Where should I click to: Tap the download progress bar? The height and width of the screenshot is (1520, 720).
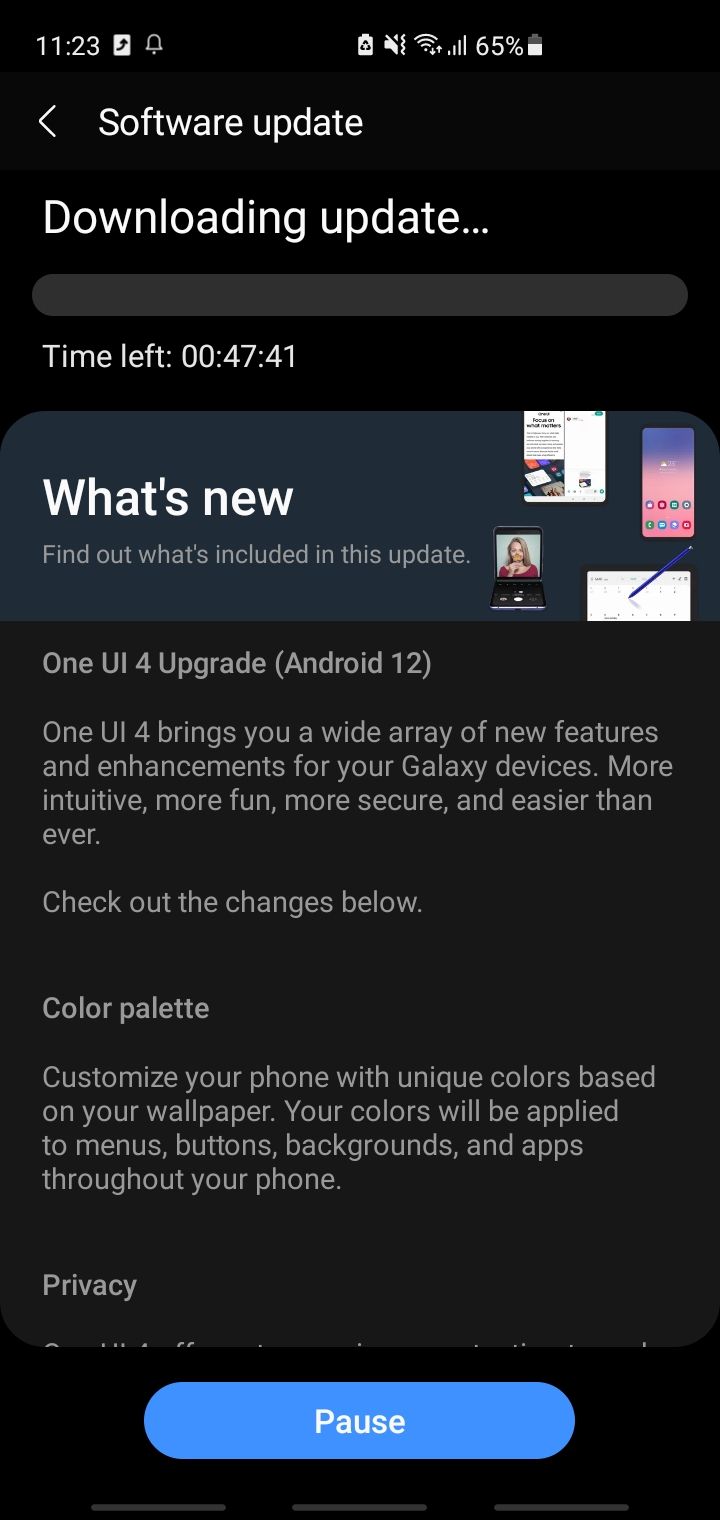pos(360,294)
